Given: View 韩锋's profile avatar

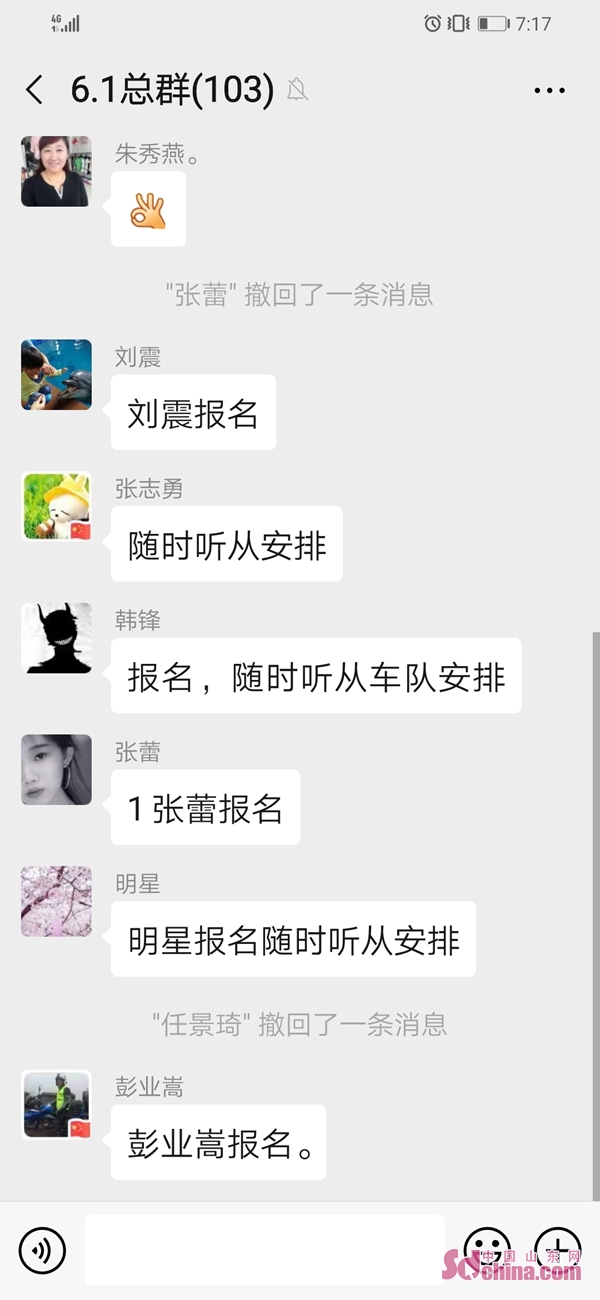Looking at the screenshot, I should tap(56, 638).
